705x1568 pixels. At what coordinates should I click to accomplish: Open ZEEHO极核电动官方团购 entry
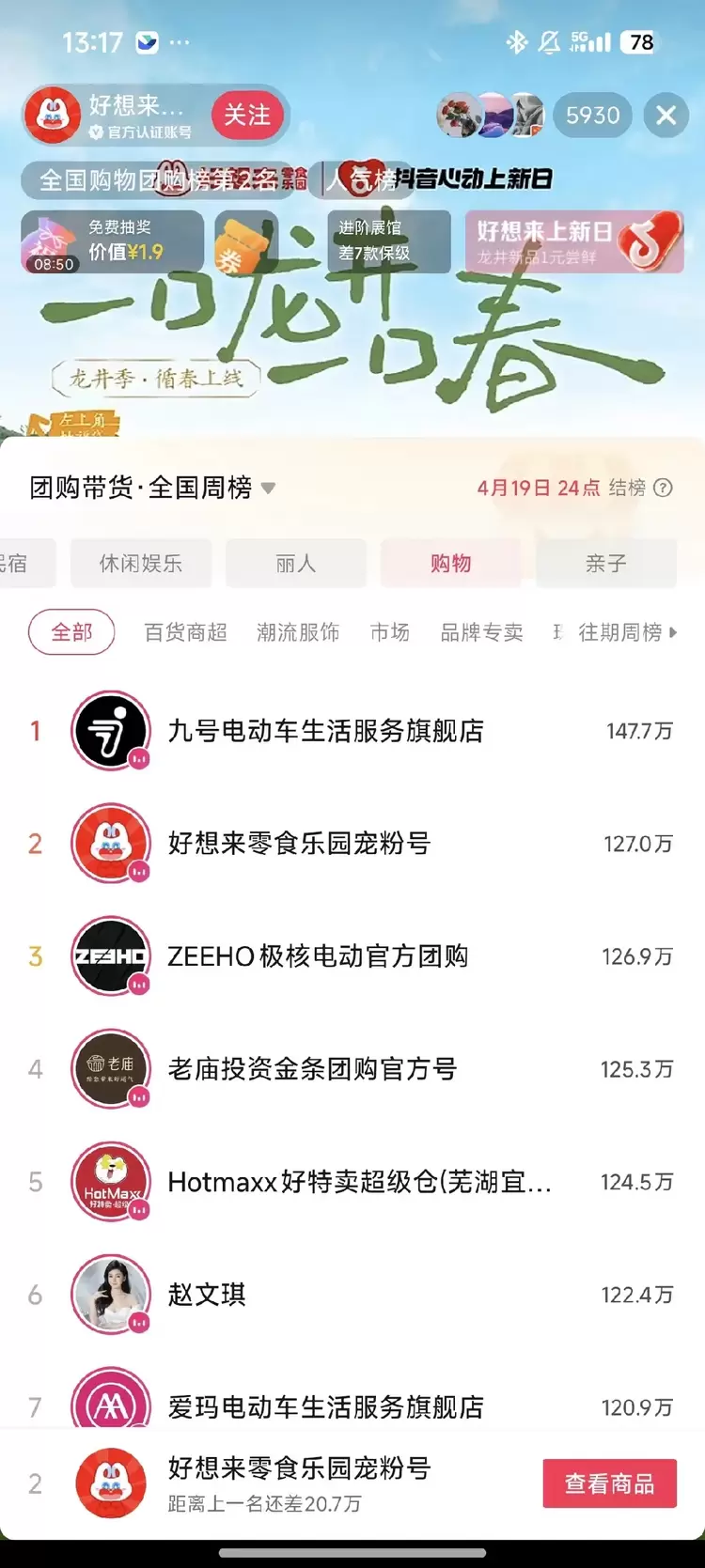[352, 956]
